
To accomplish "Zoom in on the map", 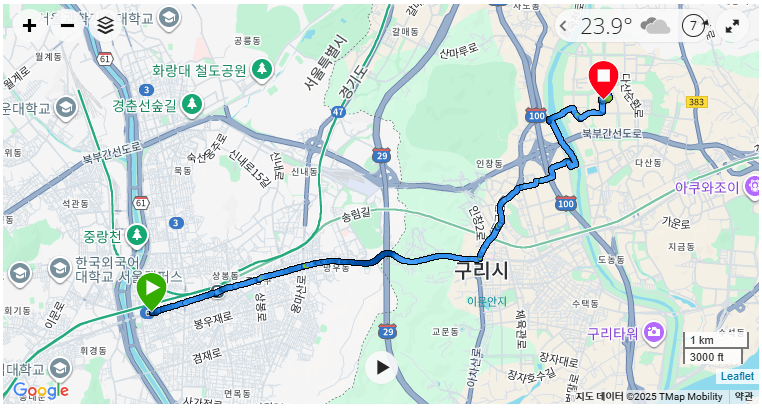I will [x=30, y=25].
